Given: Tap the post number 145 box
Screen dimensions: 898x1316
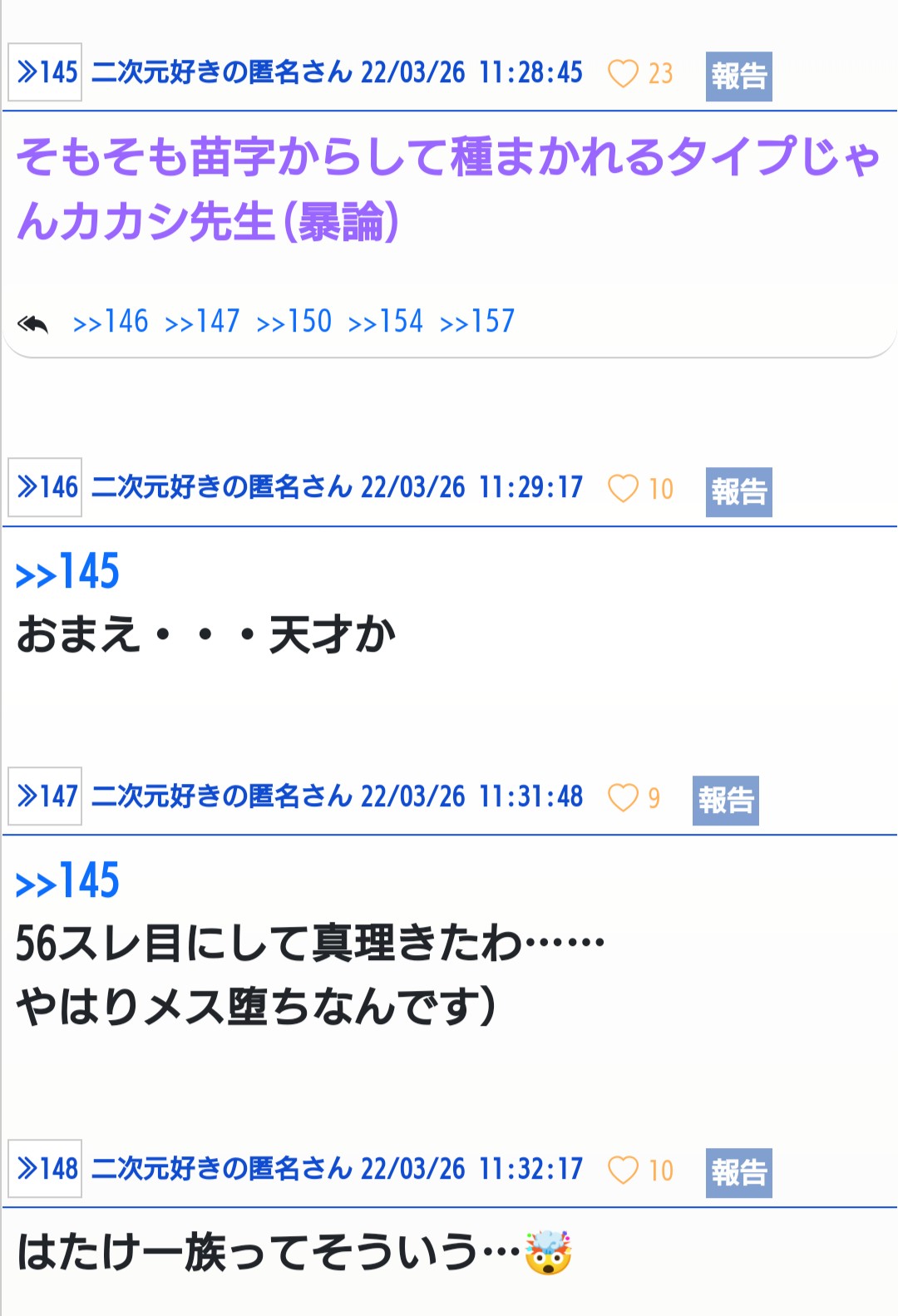Looking at the screenshot, I should coord(45,72).
